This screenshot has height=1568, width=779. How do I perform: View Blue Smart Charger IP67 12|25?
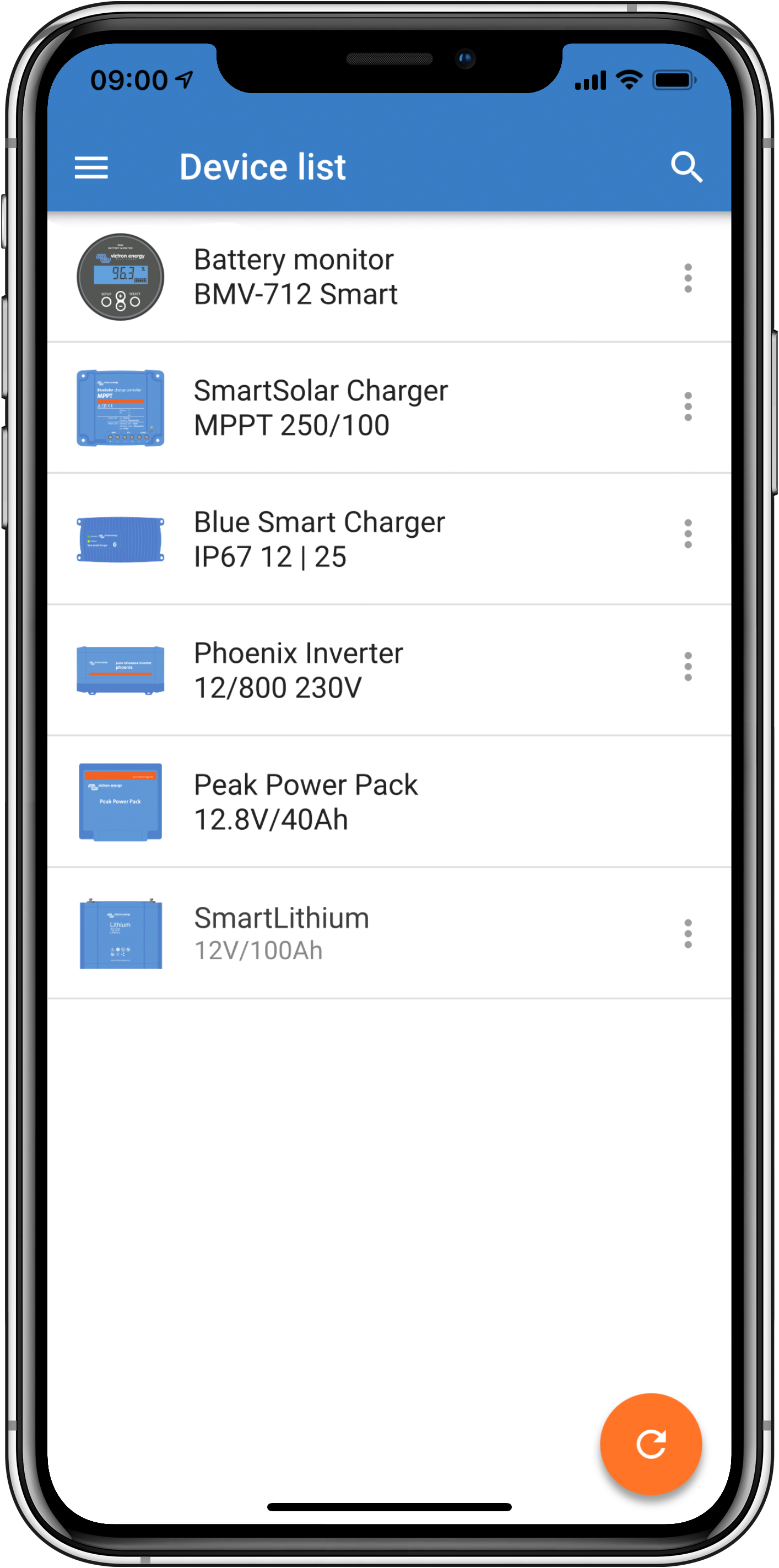320,539
